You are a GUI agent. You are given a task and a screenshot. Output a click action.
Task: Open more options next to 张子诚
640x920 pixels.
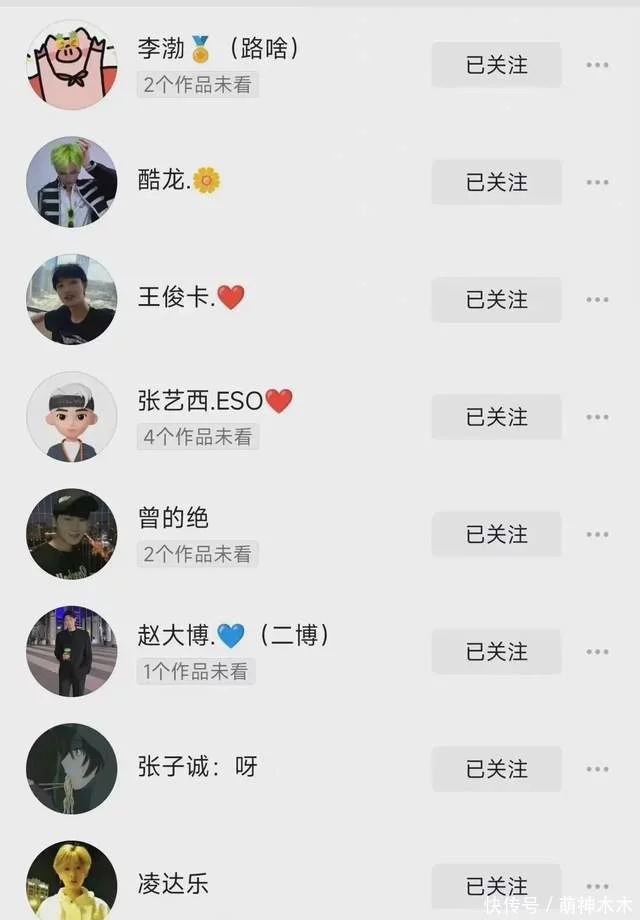click(597, 768)
